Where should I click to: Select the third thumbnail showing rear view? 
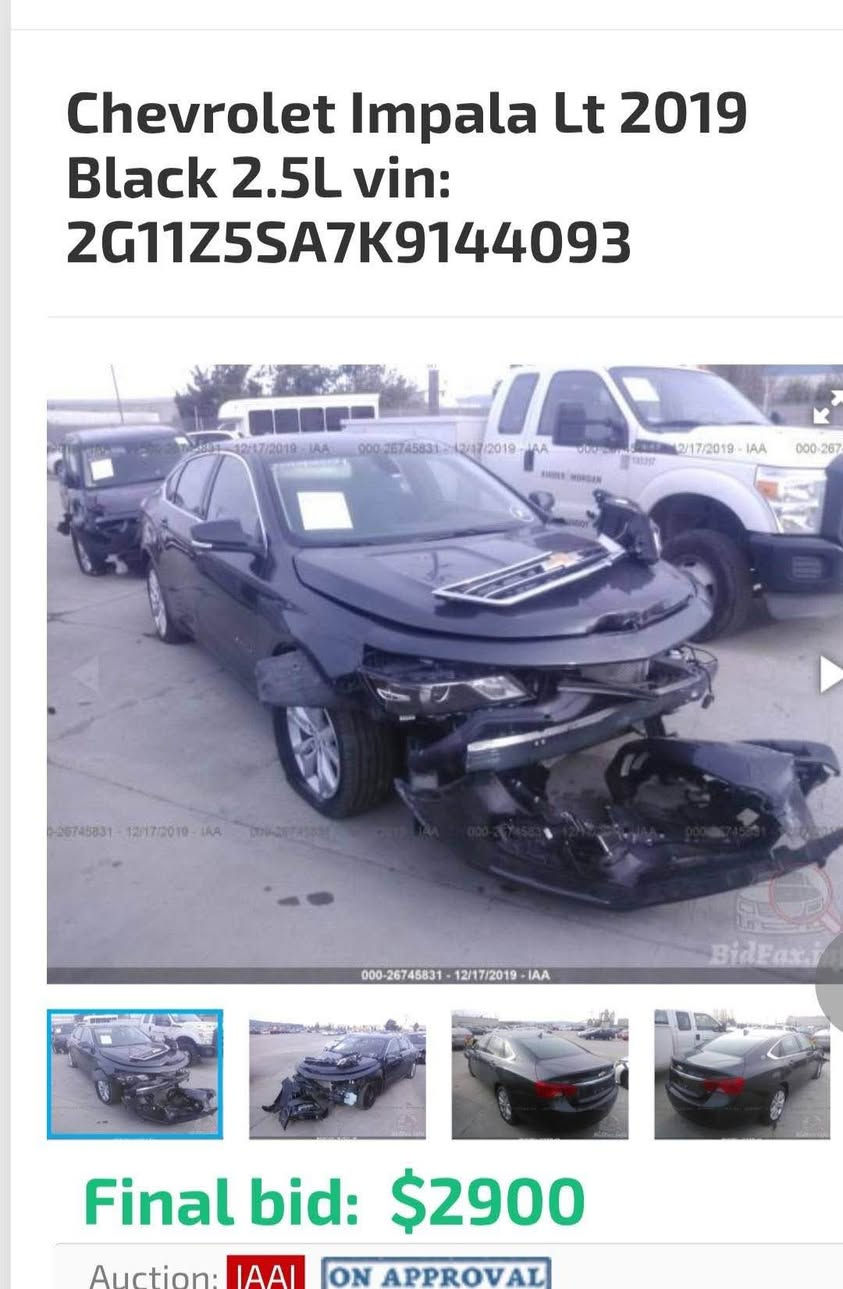point(540,1074)
